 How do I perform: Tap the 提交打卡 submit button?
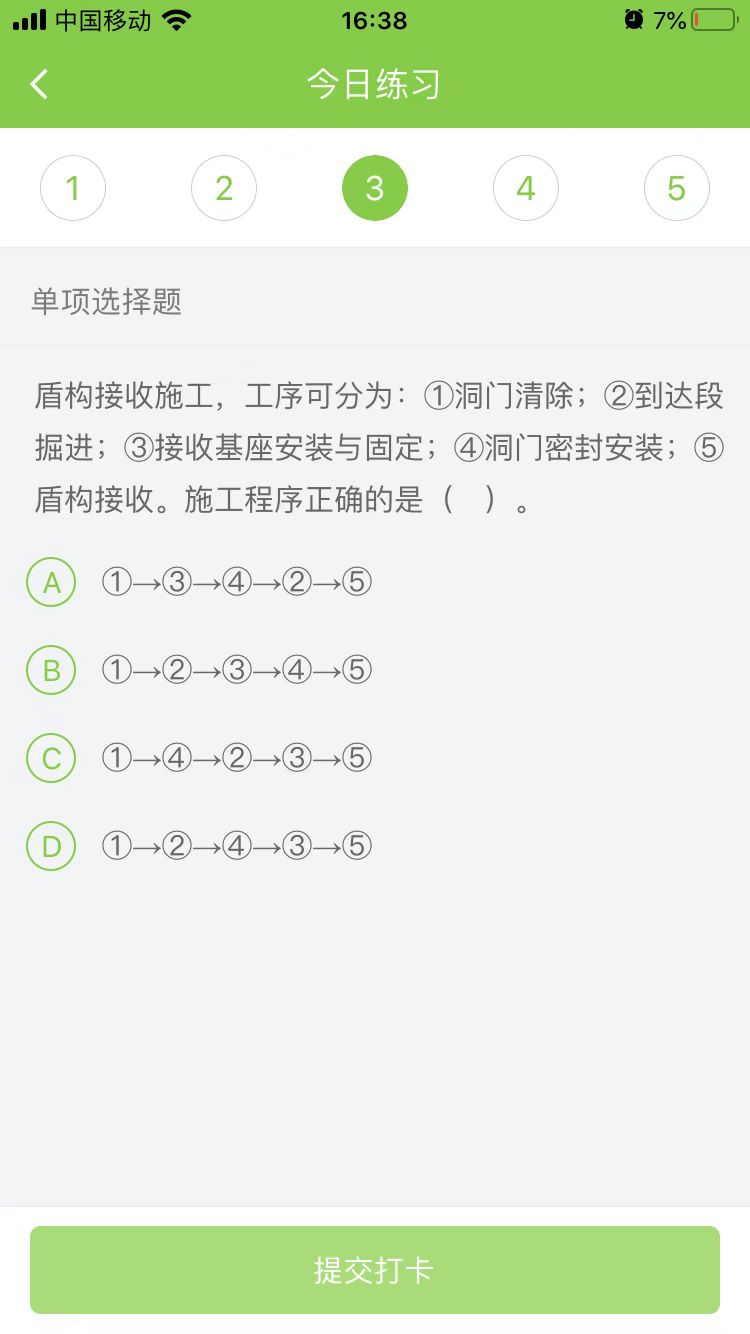click(x=375, y=1270)
